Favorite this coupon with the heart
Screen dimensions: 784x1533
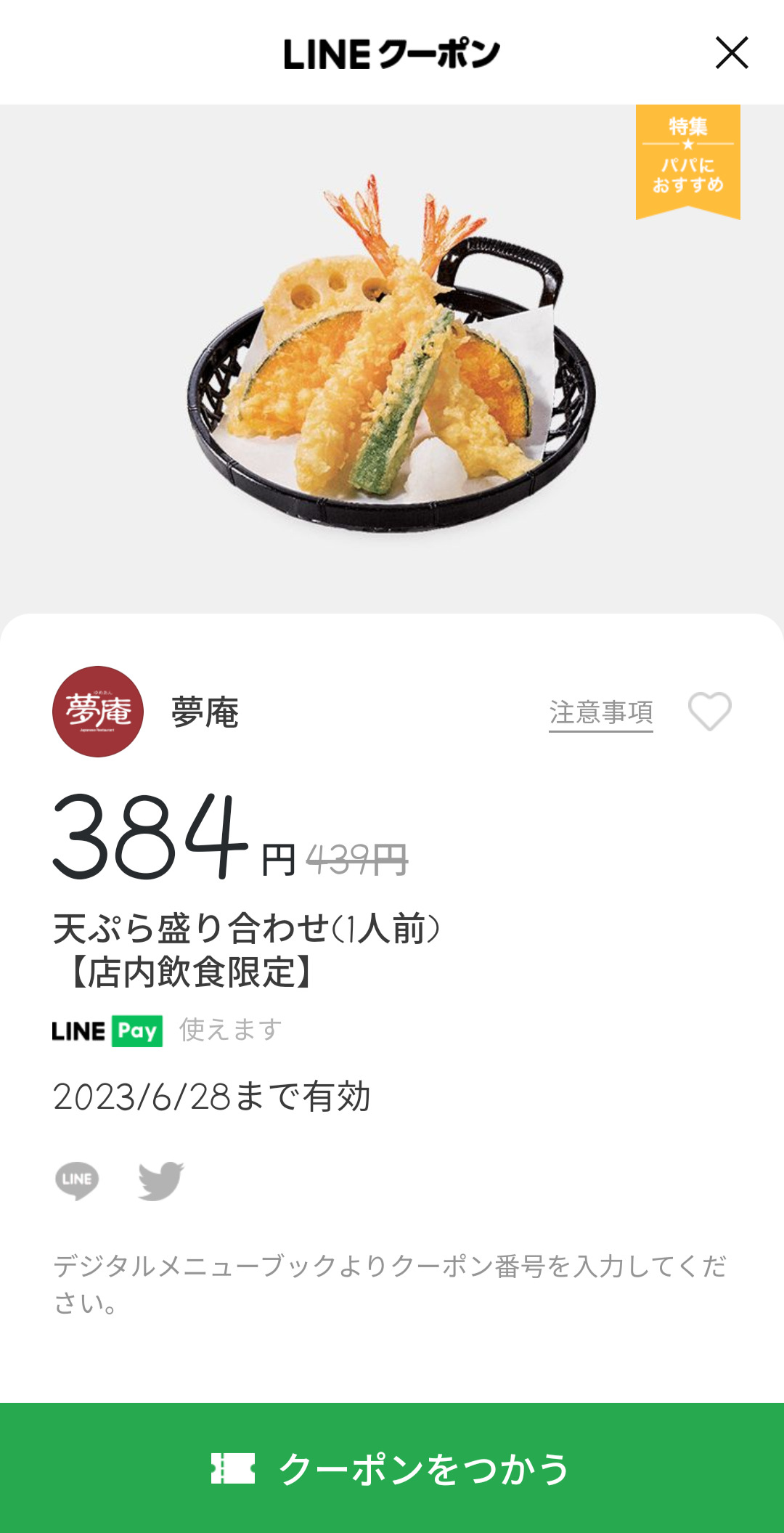click(x=709, y=712)
